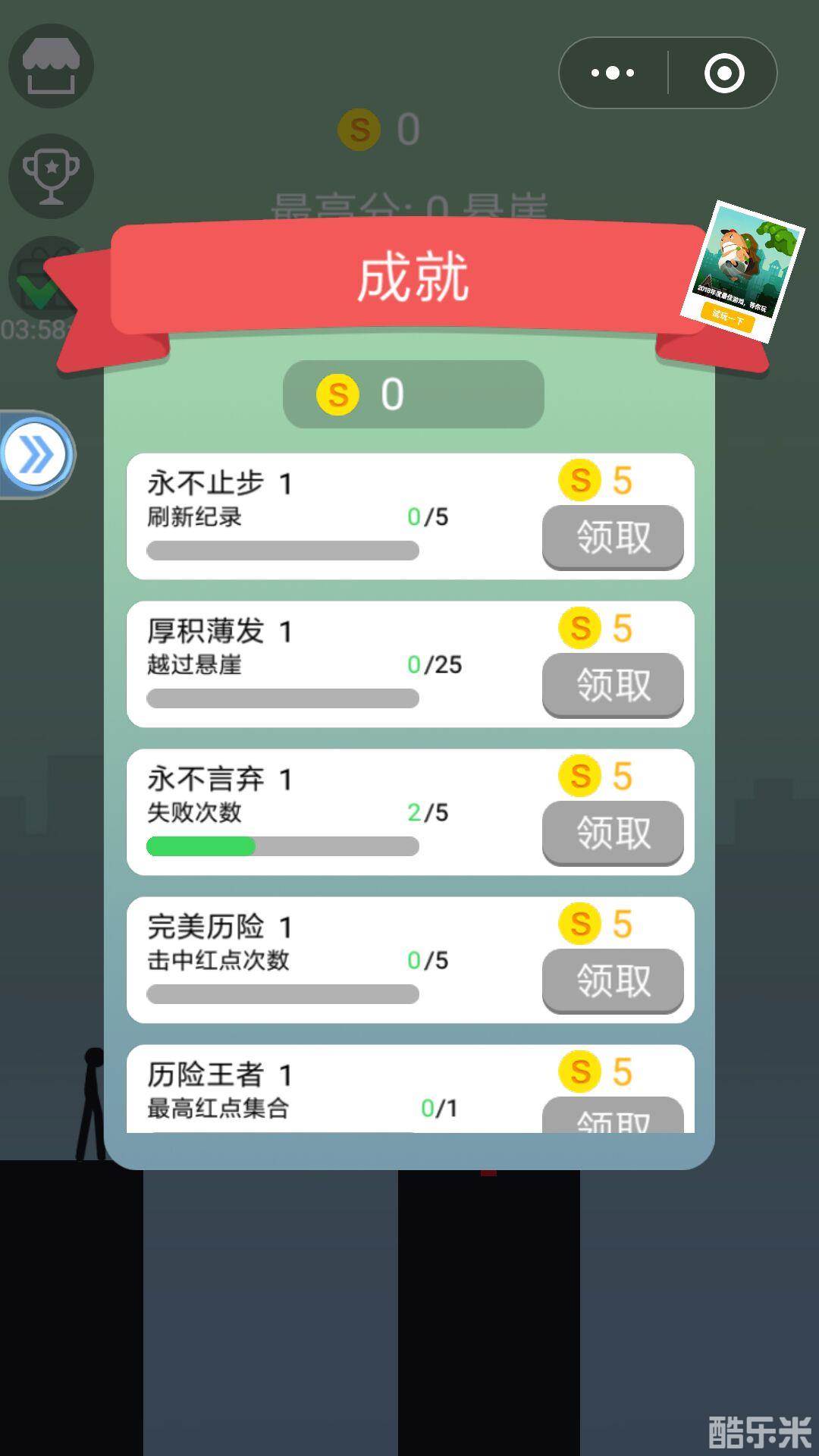The image size is (819, 1456).
Task: Open the in-game shop
Action: coord(51,66)
